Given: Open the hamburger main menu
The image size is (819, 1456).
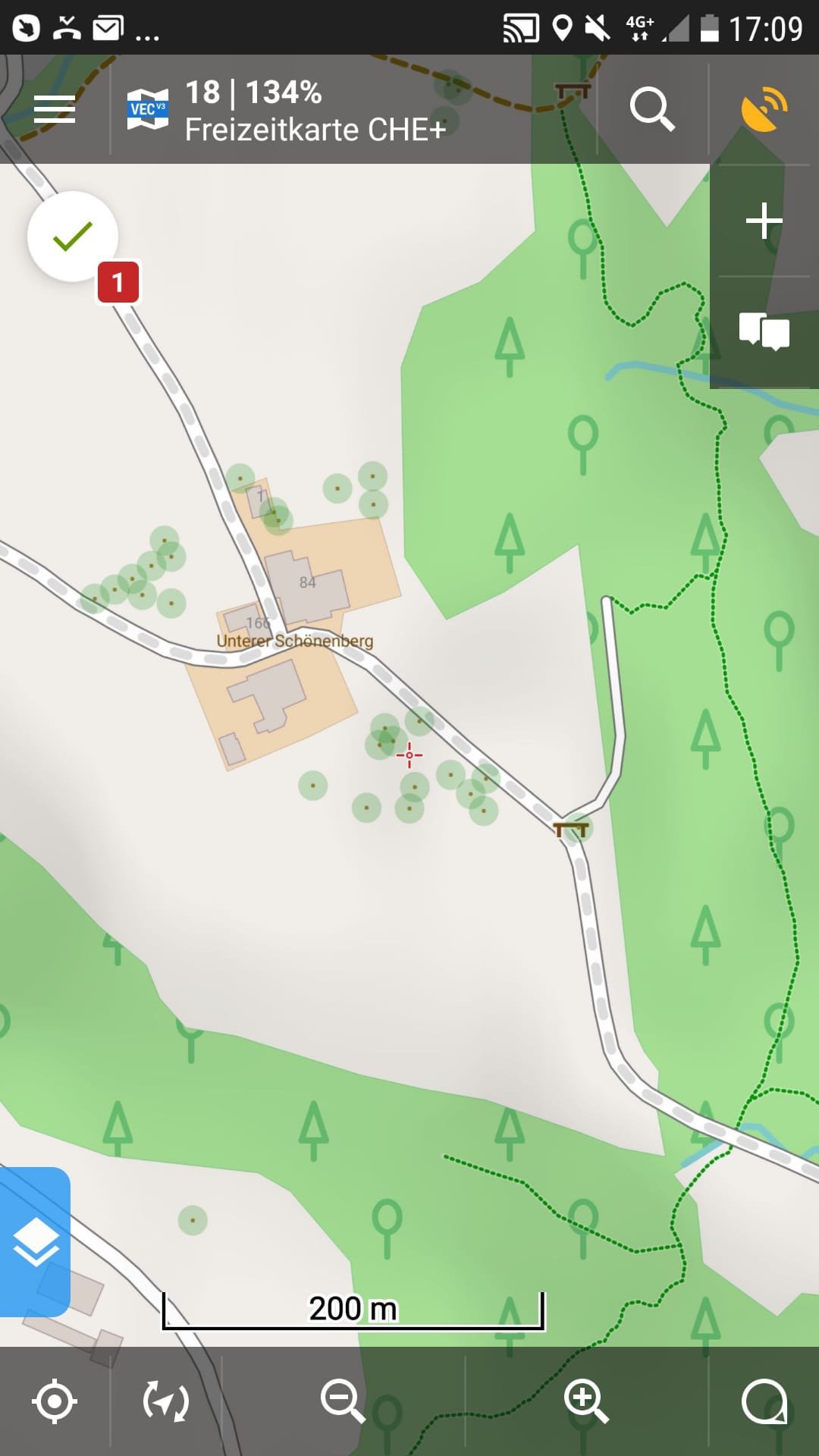Looking at the screenshot, I should point(55,110).
